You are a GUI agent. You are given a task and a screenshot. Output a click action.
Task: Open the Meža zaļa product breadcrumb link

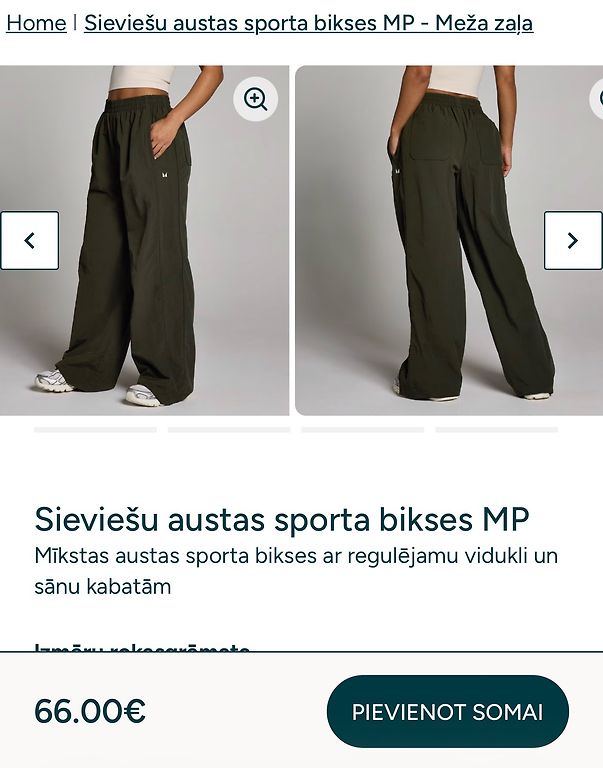click(x=308, y=23)
